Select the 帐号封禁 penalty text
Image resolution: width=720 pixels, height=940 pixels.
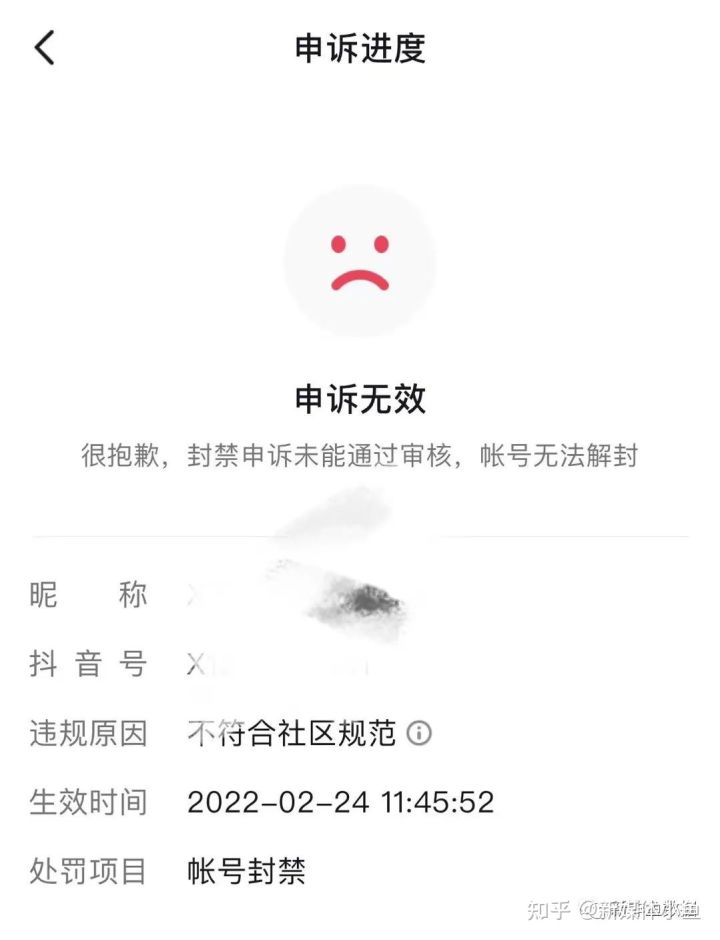[249, 870]
